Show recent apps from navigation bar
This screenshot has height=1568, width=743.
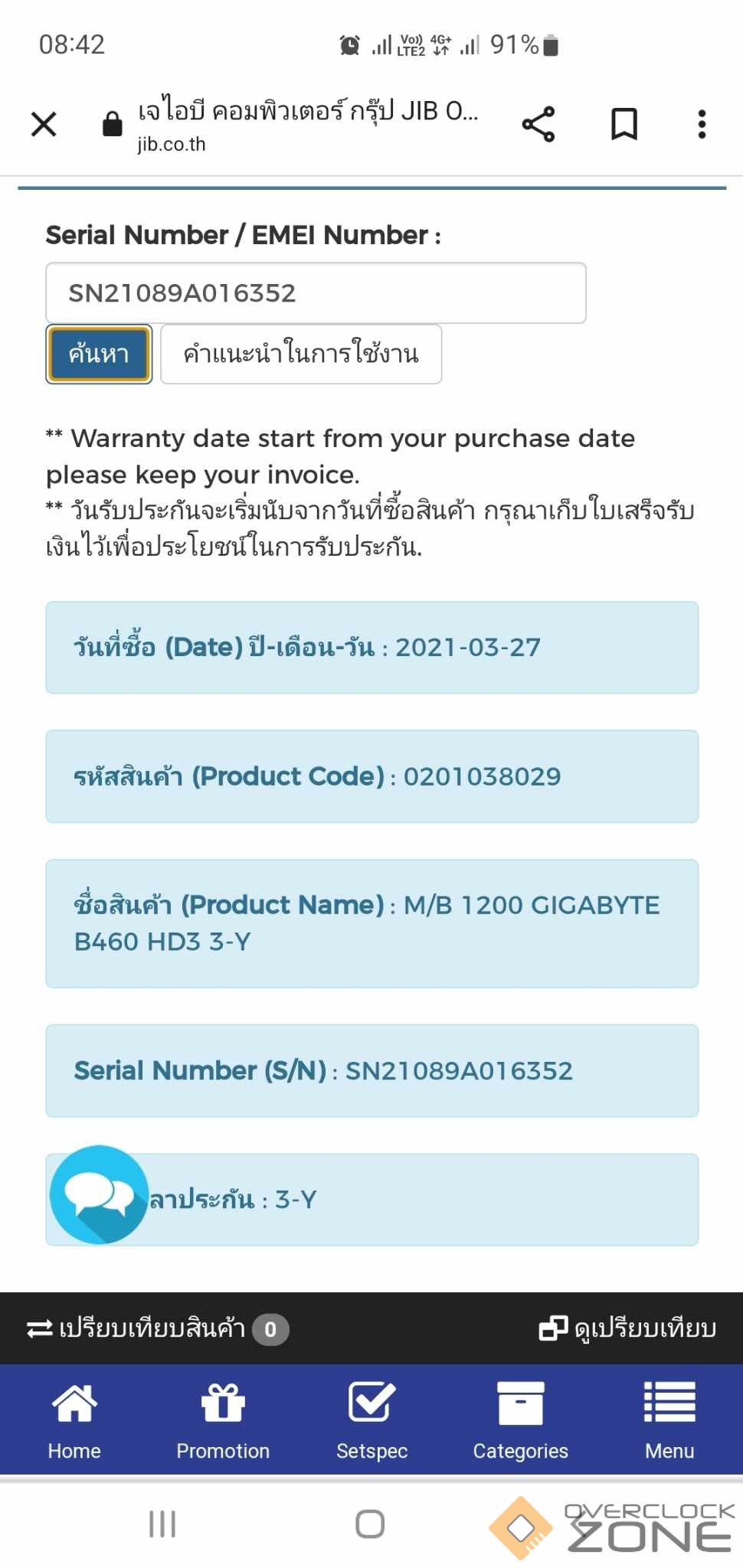[x=162, y=1524]
